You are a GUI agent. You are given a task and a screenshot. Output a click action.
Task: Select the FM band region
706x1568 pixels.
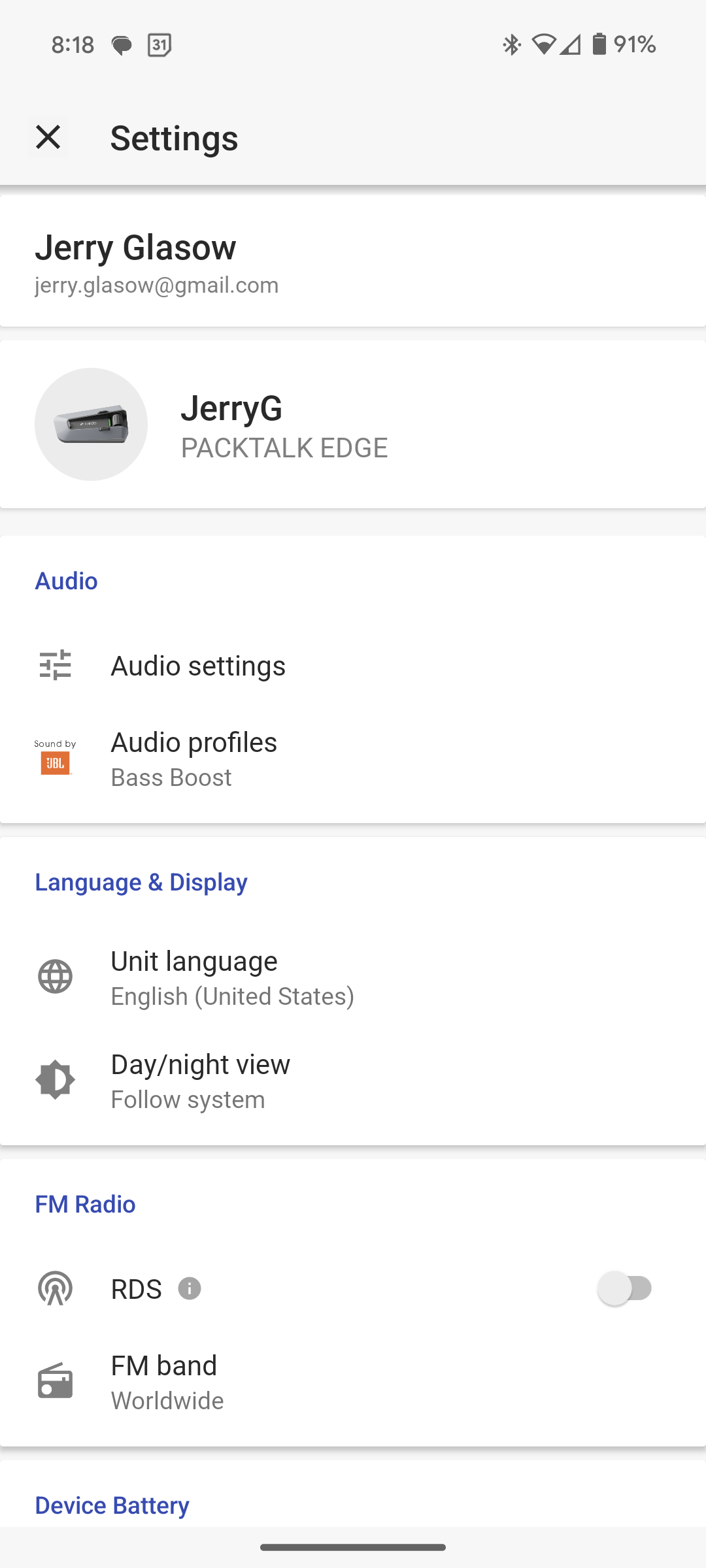click(353, 1382)
